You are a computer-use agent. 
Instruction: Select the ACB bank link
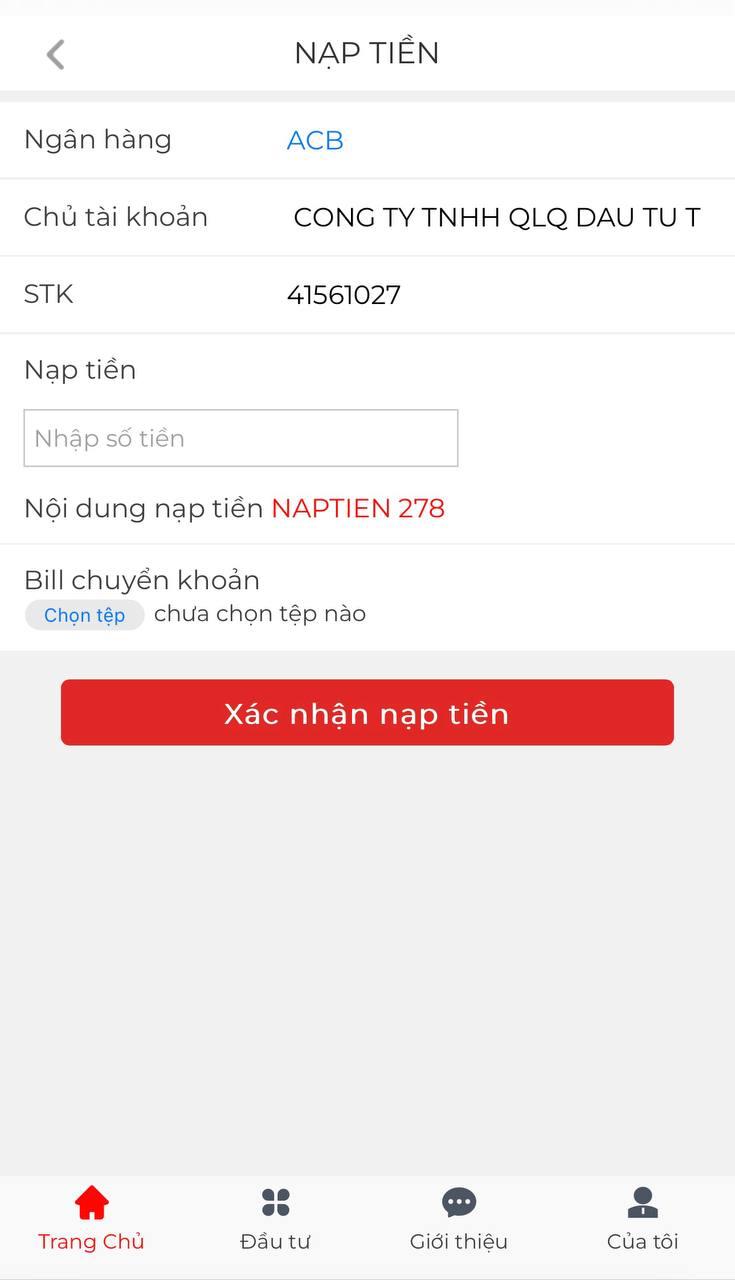tap(315, 141)
